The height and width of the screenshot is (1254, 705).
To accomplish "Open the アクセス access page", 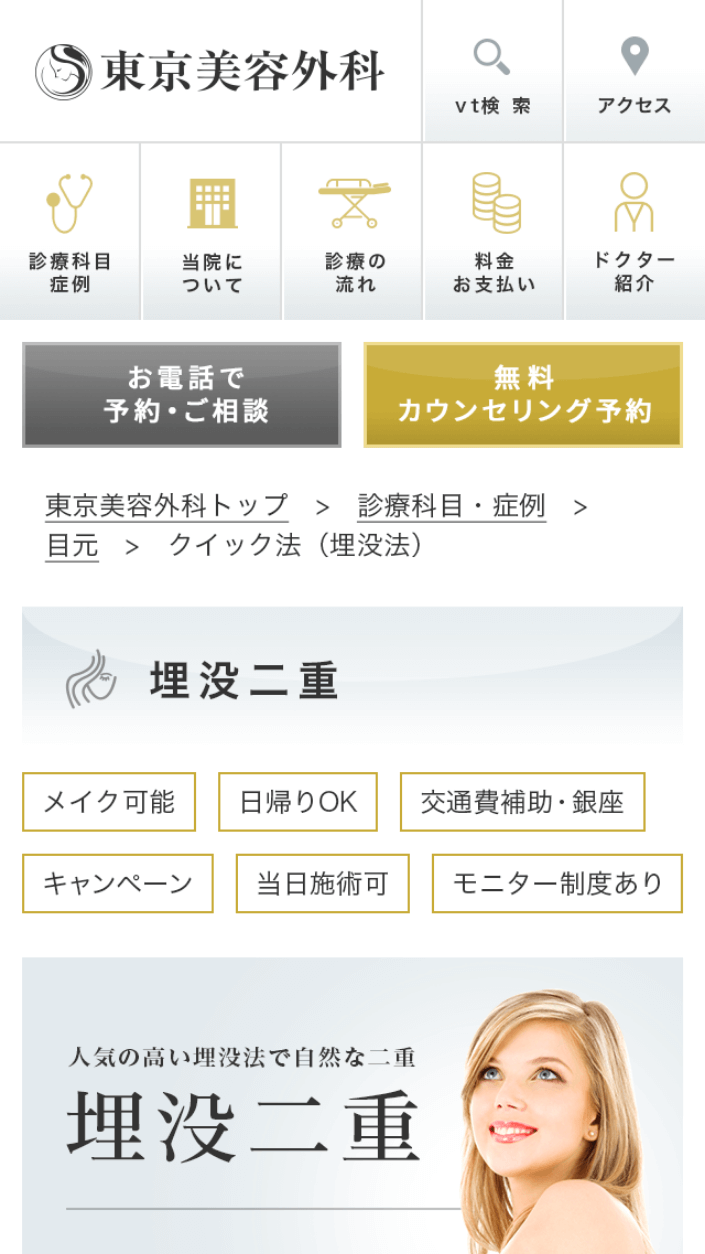I will point(634,71).
